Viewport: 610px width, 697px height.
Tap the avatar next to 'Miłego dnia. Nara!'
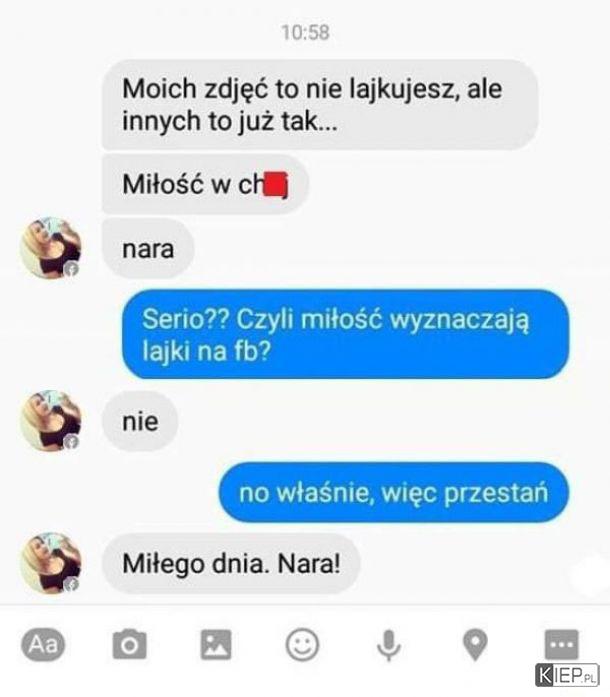pyautogui.click(x=50, y=562)
